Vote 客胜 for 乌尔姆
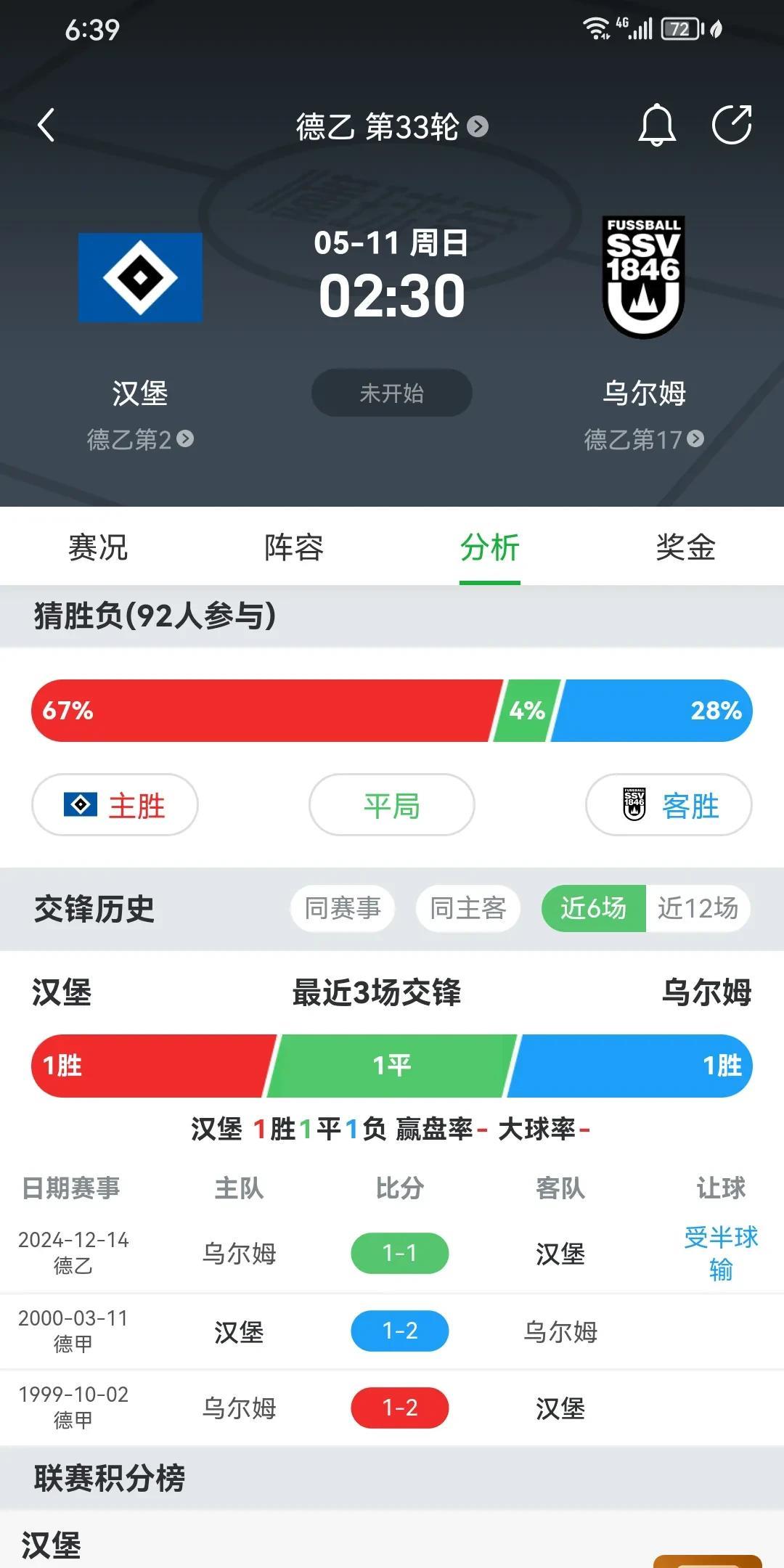 point(669,805)
